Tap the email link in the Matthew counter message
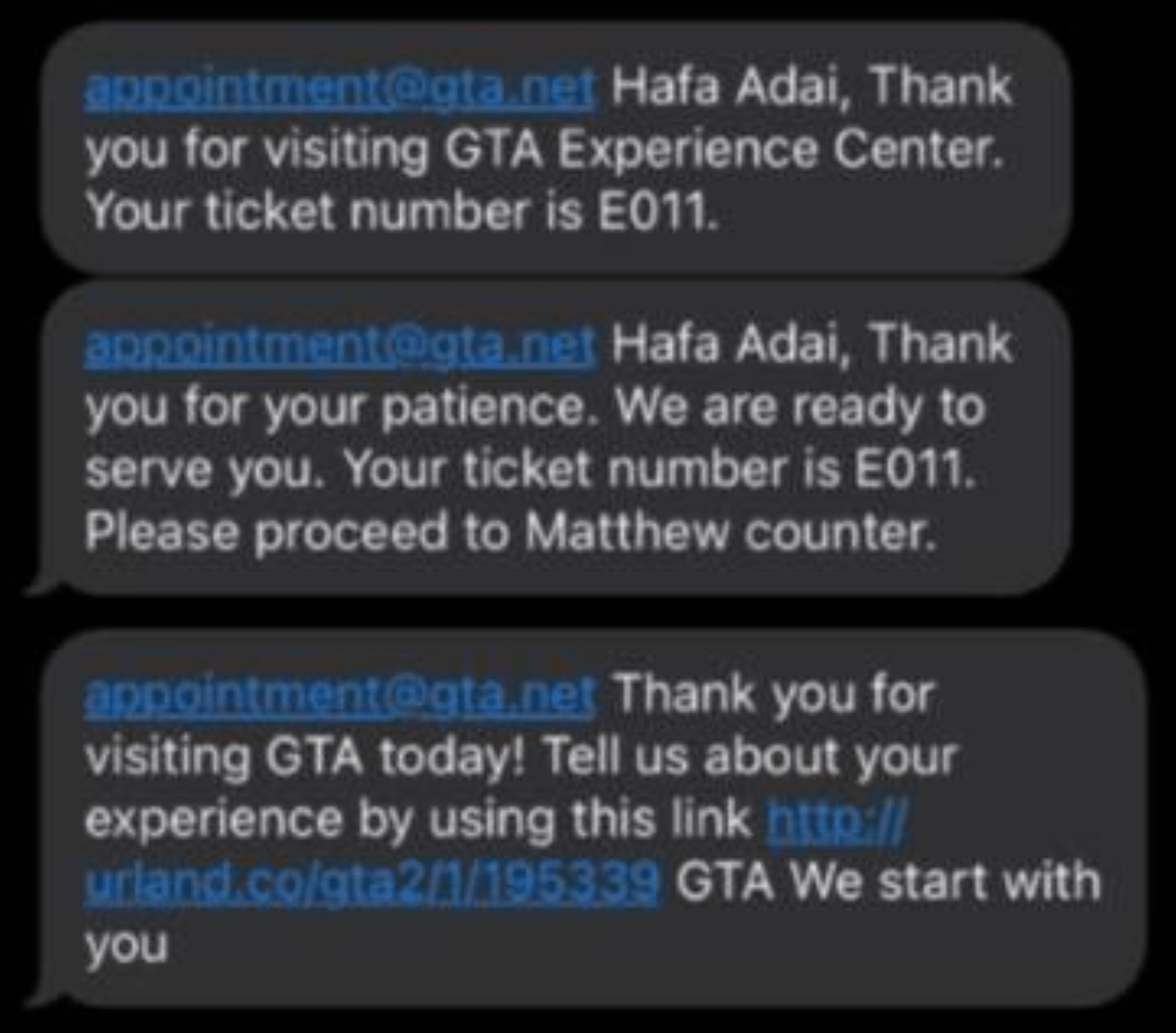 [x=340, y=345]
